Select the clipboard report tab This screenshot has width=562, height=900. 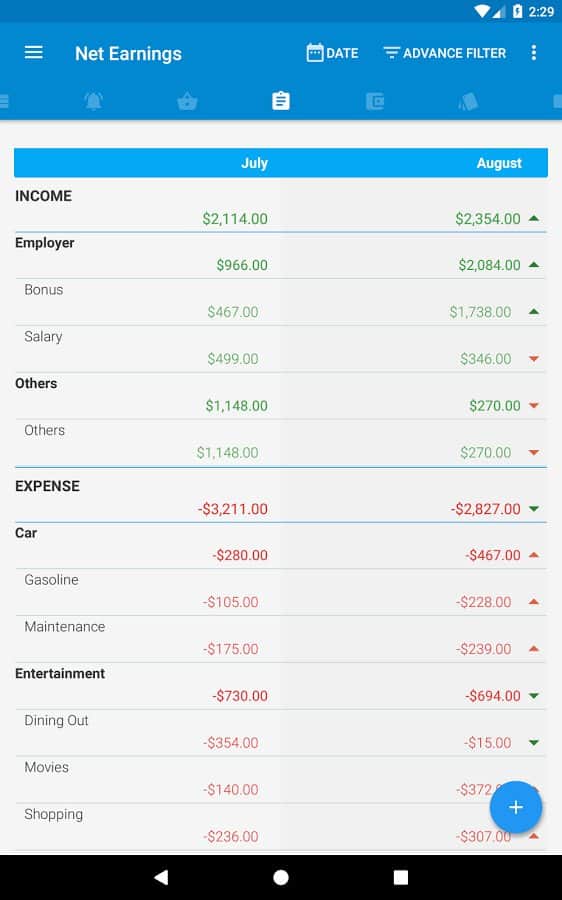[281, 101]
